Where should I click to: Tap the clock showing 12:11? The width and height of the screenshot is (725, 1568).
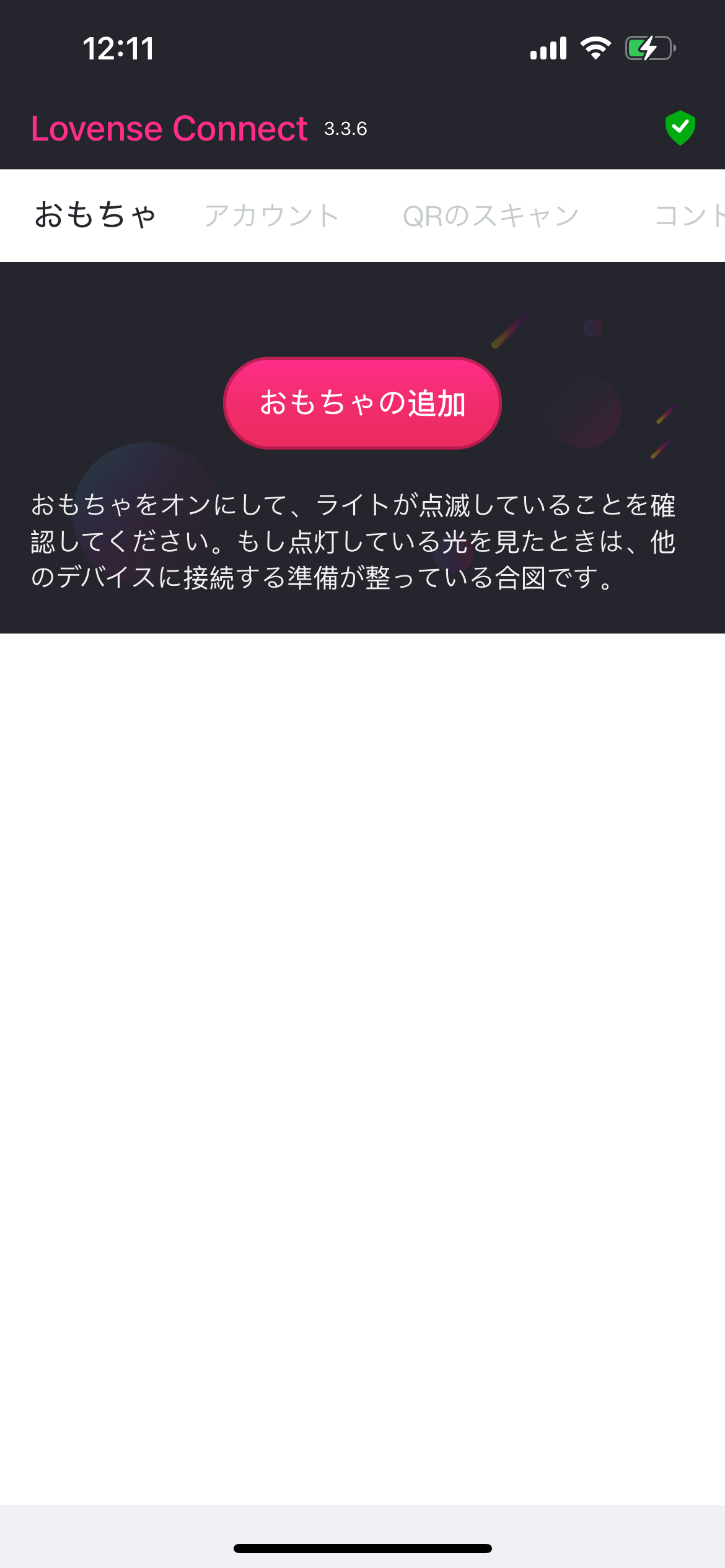(118, 50)
